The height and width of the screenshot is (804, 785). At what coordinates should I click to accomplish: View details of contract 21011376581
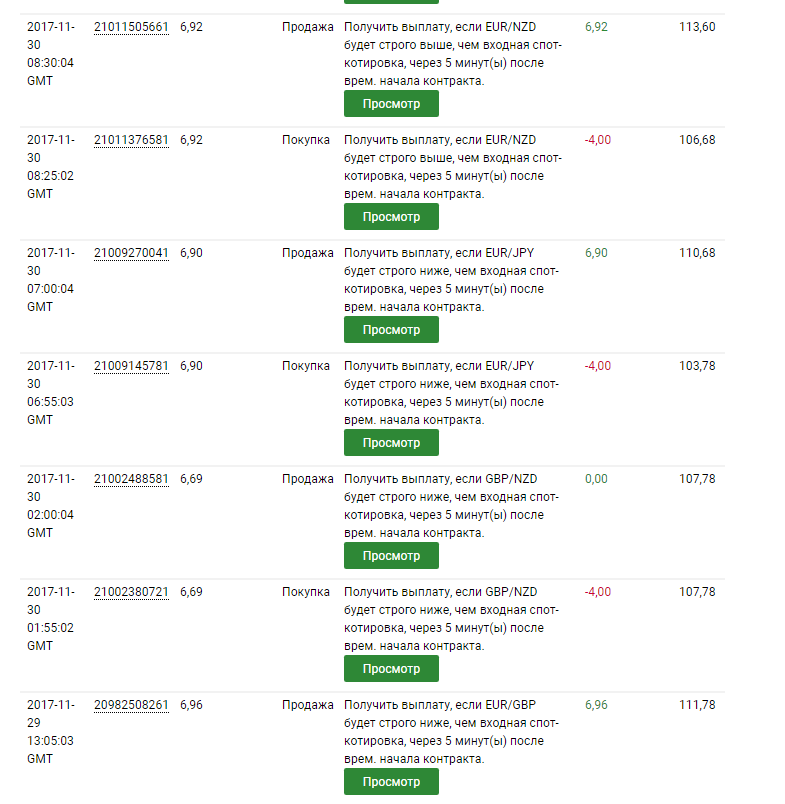point(391,217)
